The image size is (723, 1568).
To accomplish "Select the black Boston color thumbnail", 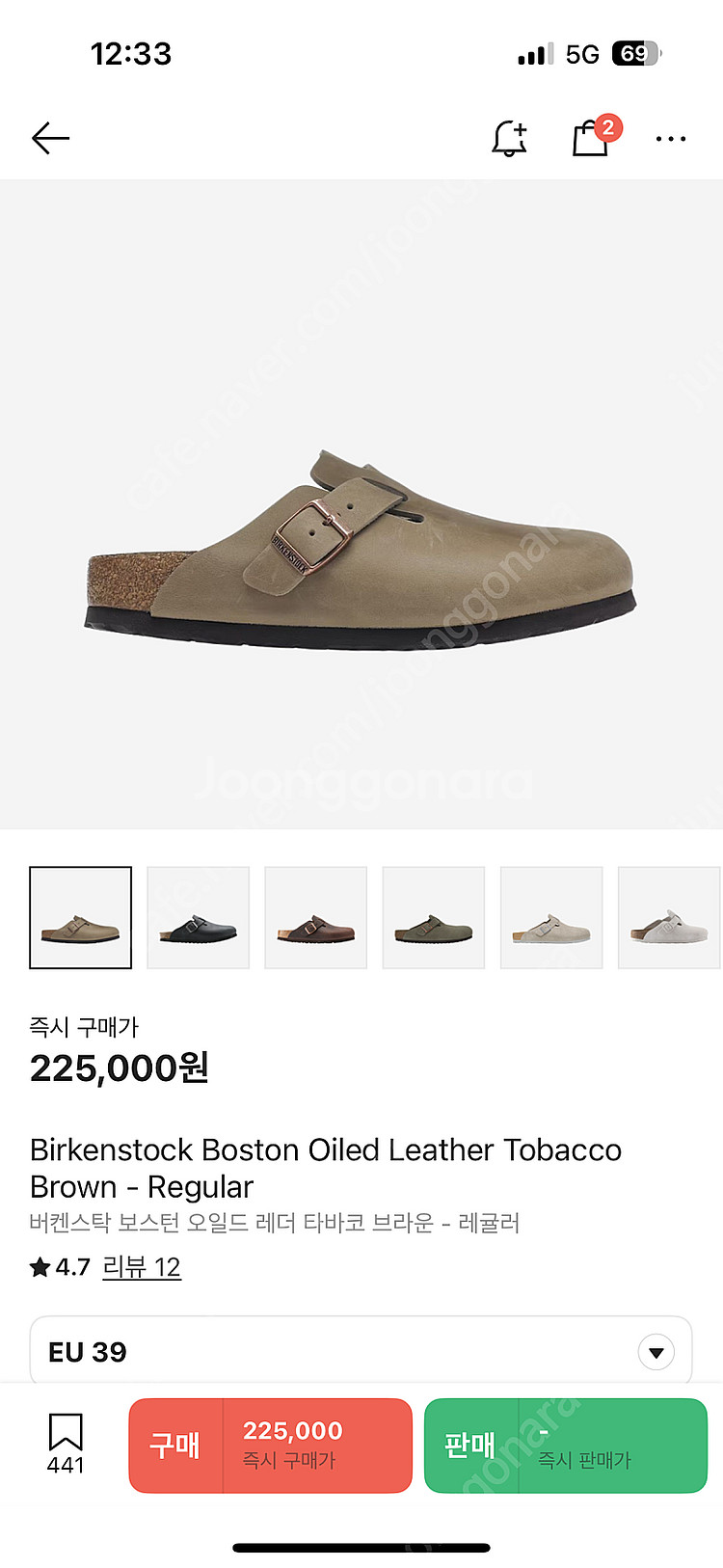I will pyautogui.click(x=198, y=918).
